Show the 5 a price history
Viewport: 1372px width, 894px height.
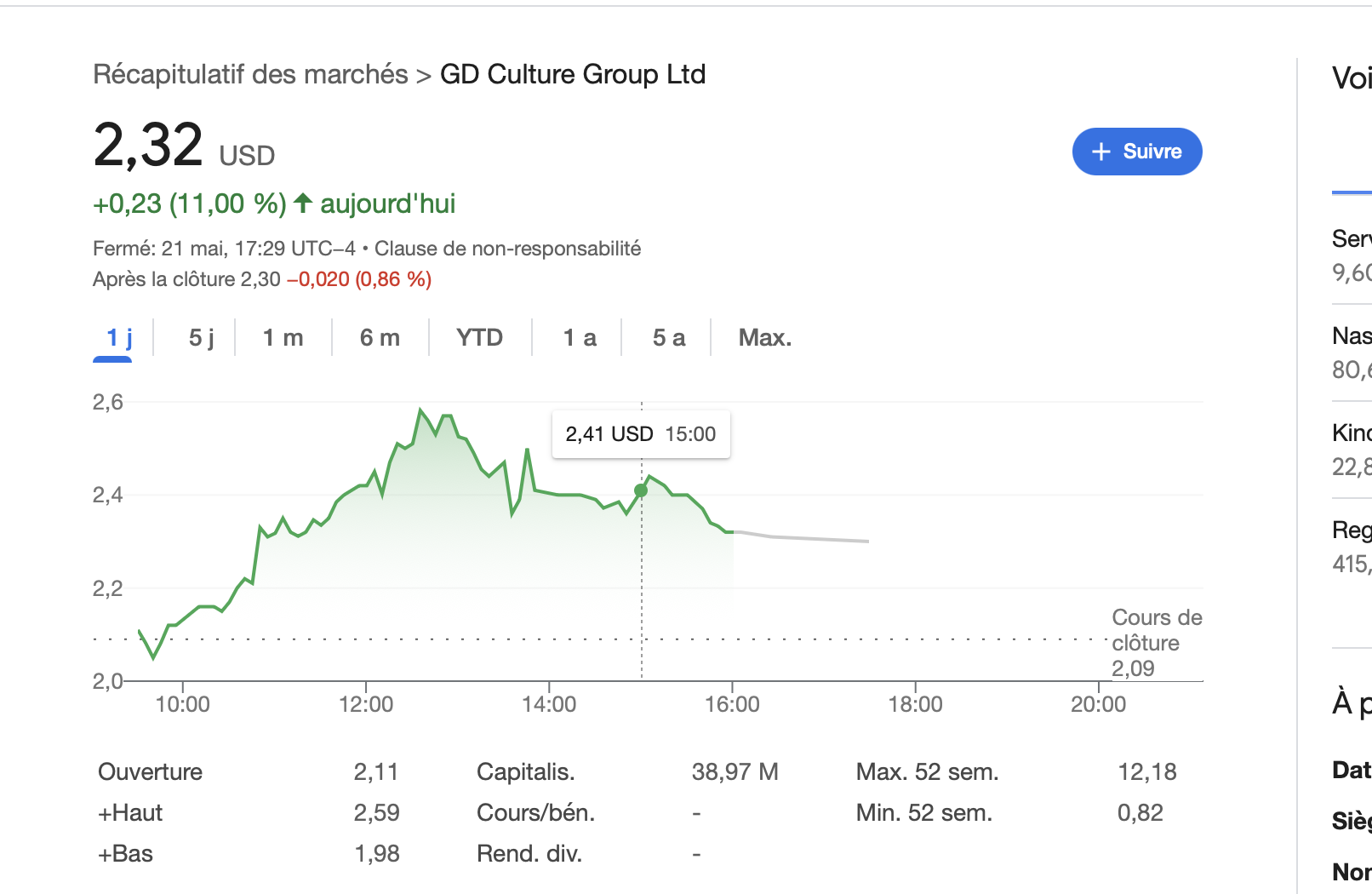coord(668,338)
